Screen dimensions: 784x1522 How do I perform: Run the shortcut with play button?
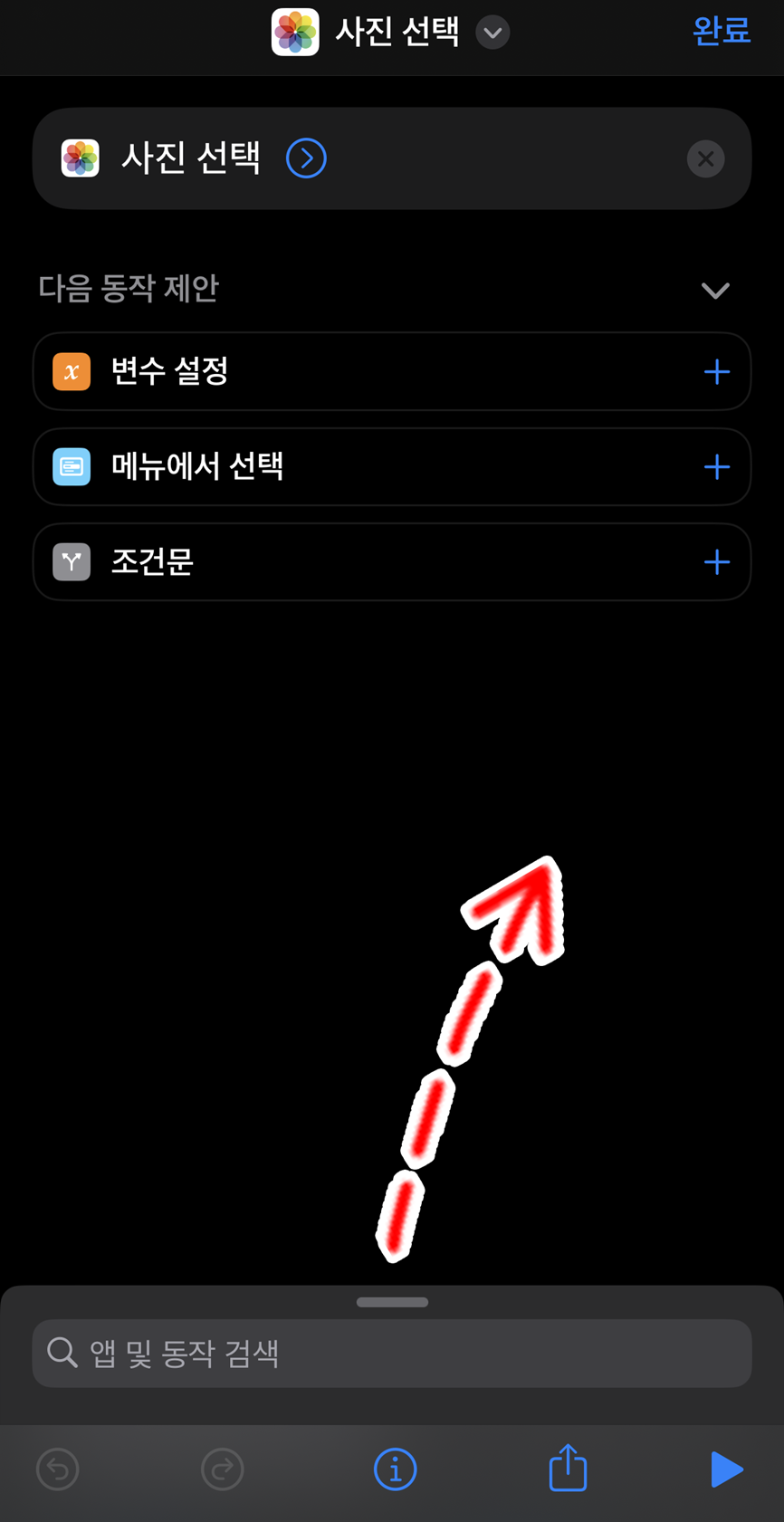tap(726, 1469)
